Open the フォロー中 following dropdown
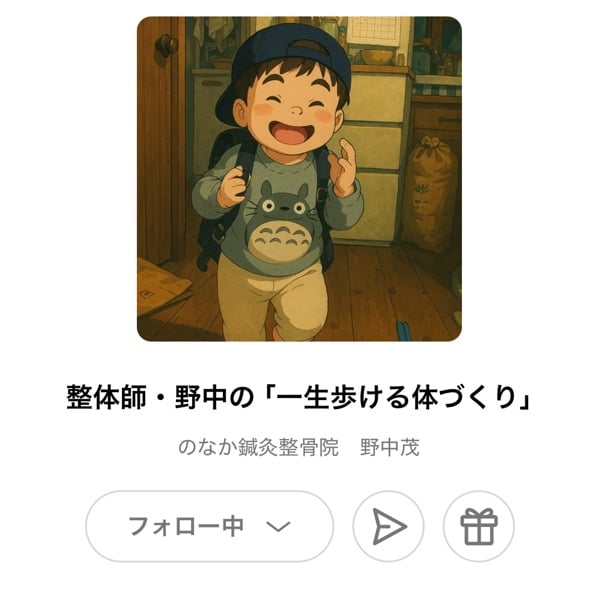This screenshot has height=600, width=600. click(209, 526)
